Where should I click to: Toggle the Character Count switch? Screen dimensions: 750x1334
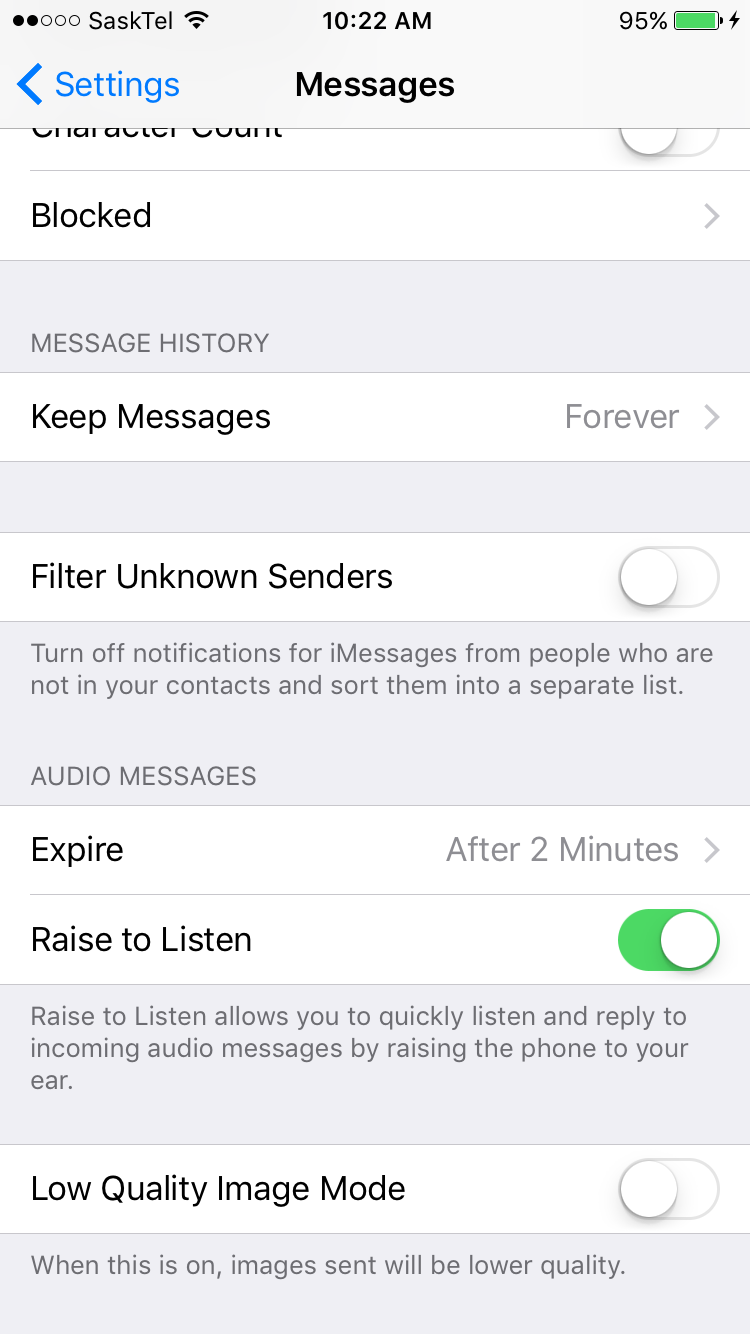[668, 141]
